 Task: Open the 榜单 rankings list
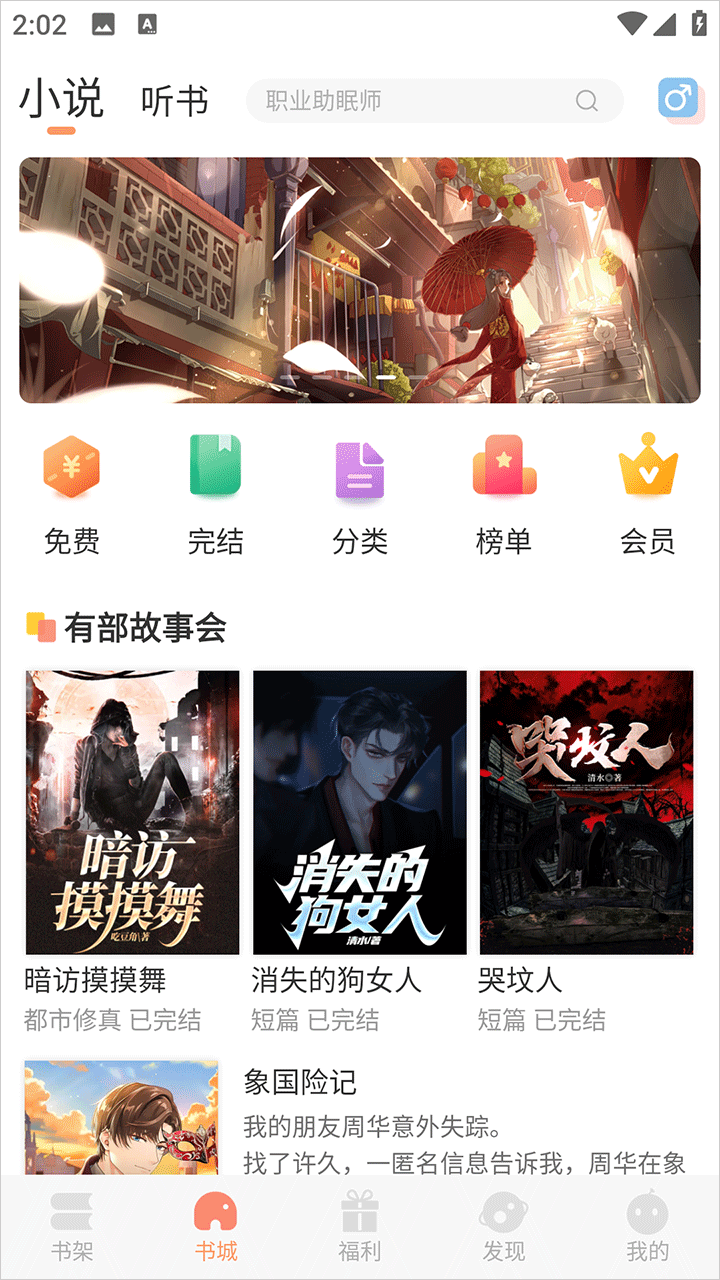pyautogui.click(x=503, y=490)
